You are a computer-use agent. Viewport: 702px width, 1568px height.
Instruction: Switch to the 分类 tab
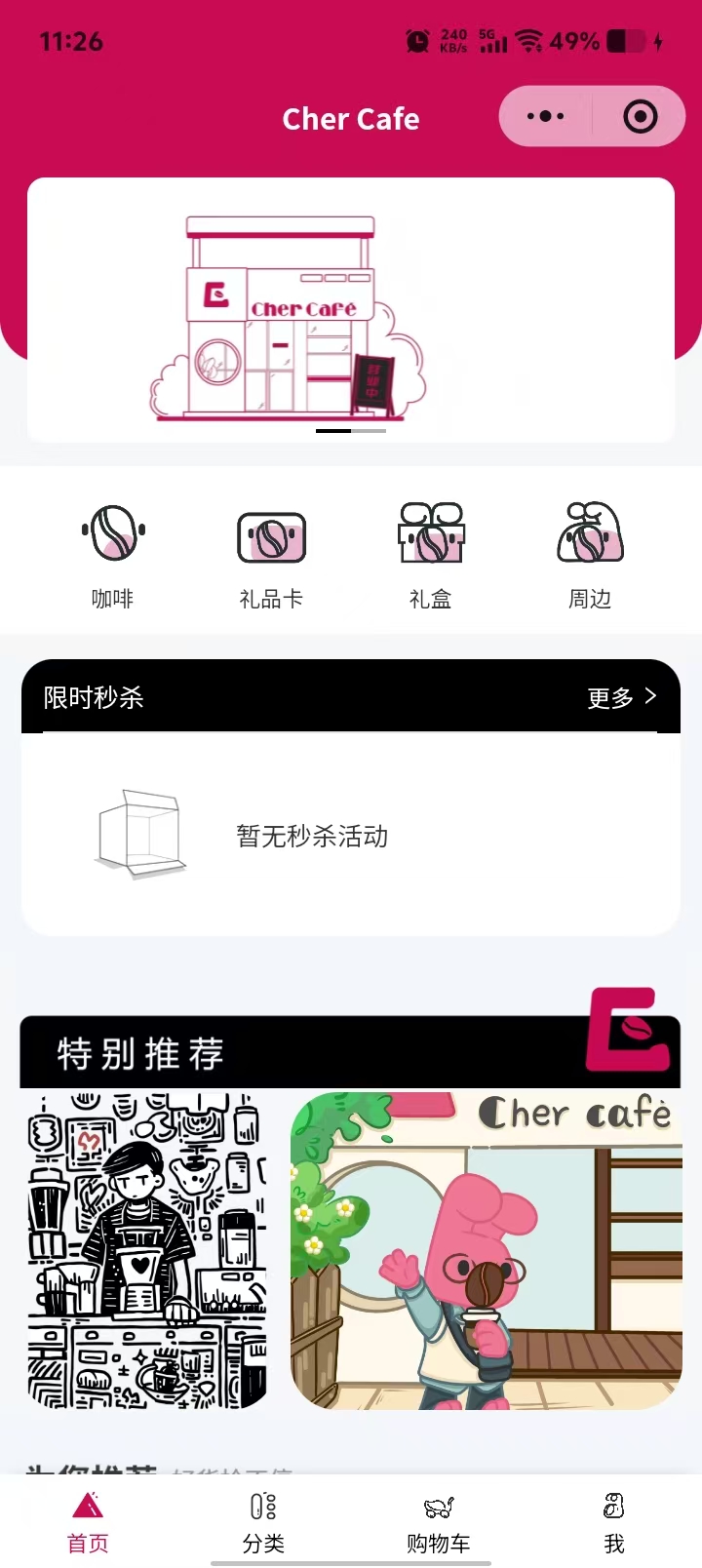click(x=263, y=1521)
